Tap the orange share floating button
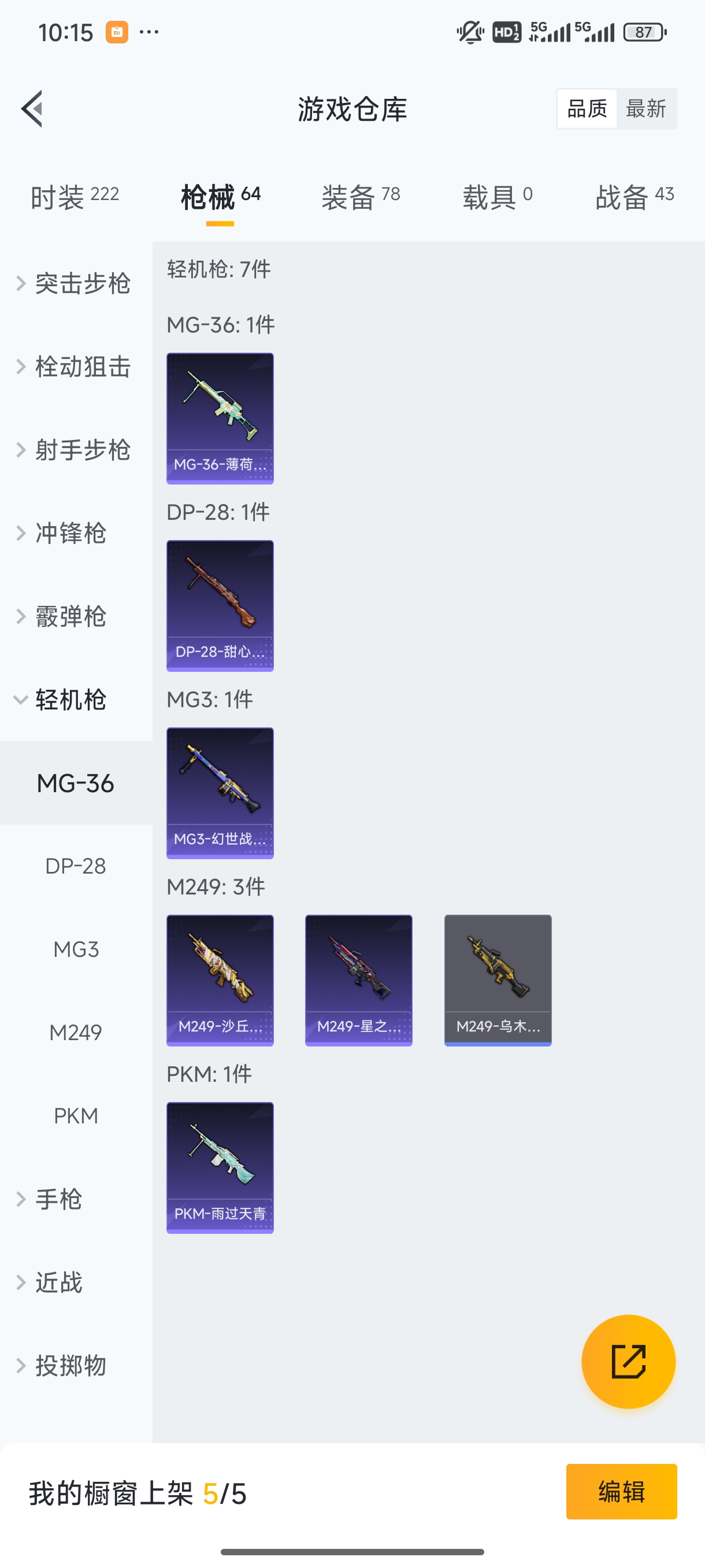 [628, 1362]
